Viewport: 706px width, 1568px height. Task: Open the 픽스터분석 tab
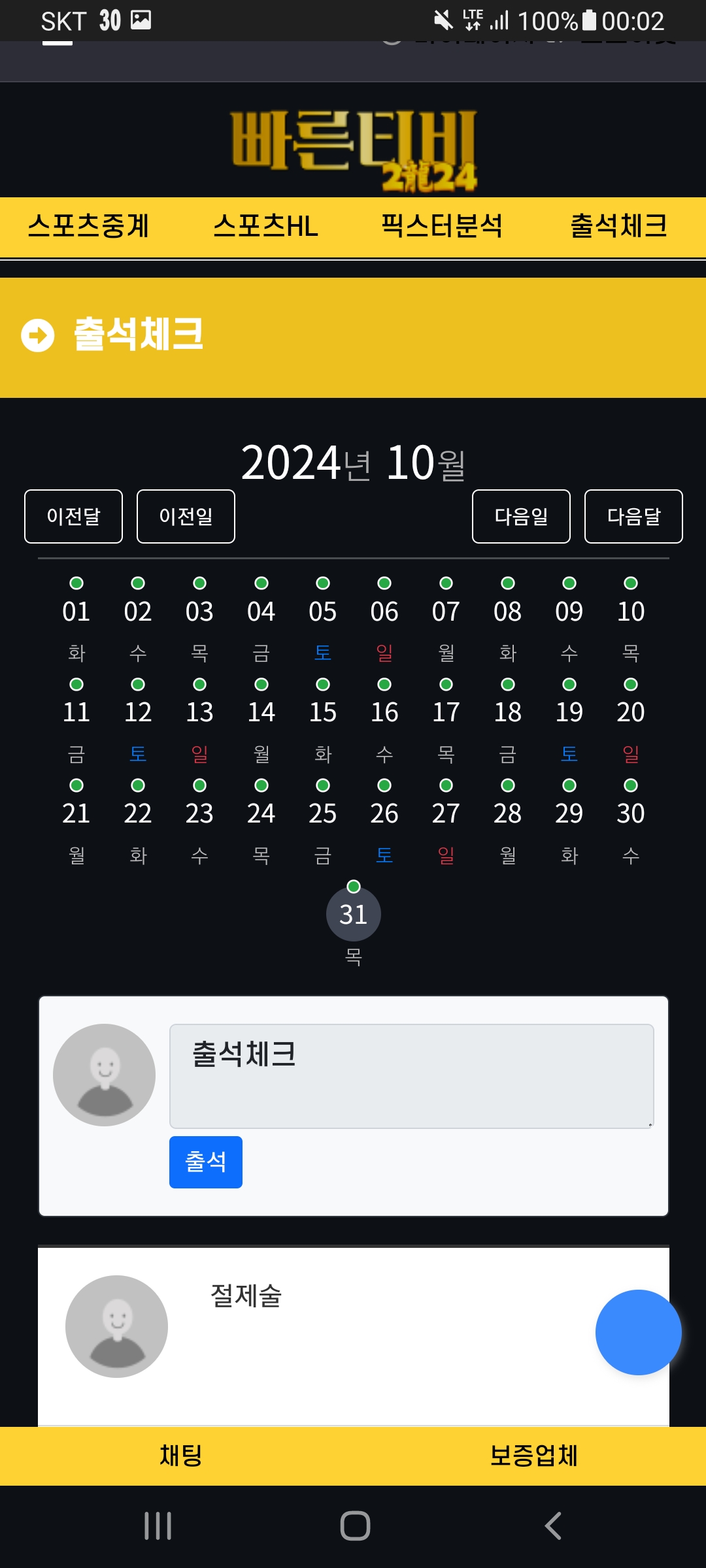tap(442, 226)
